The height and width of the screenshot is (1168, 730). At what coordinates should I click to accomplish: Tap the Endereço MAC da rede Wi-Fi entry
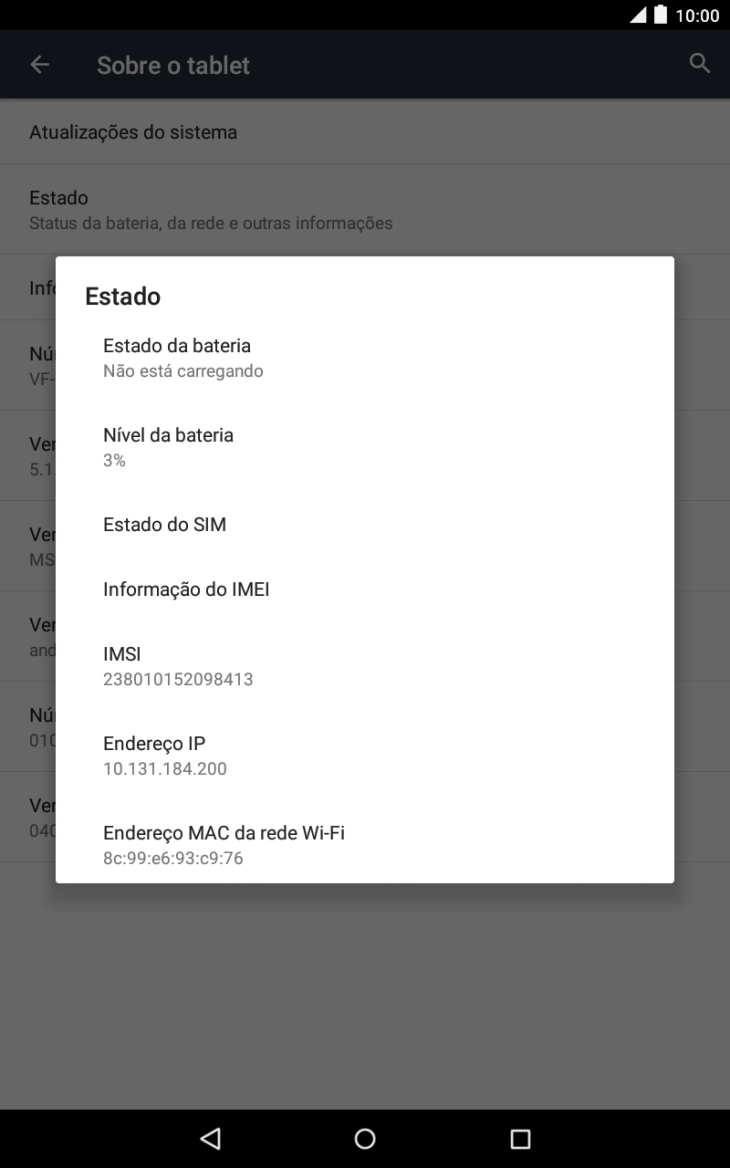224,844
